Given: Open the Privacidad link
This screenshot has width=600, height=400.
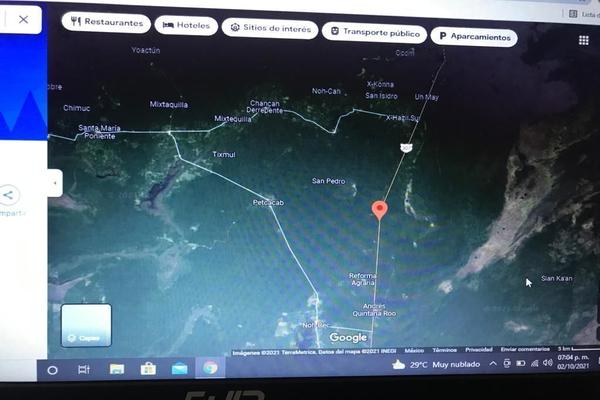Looking at the screenshot, I should click(478, 350).
